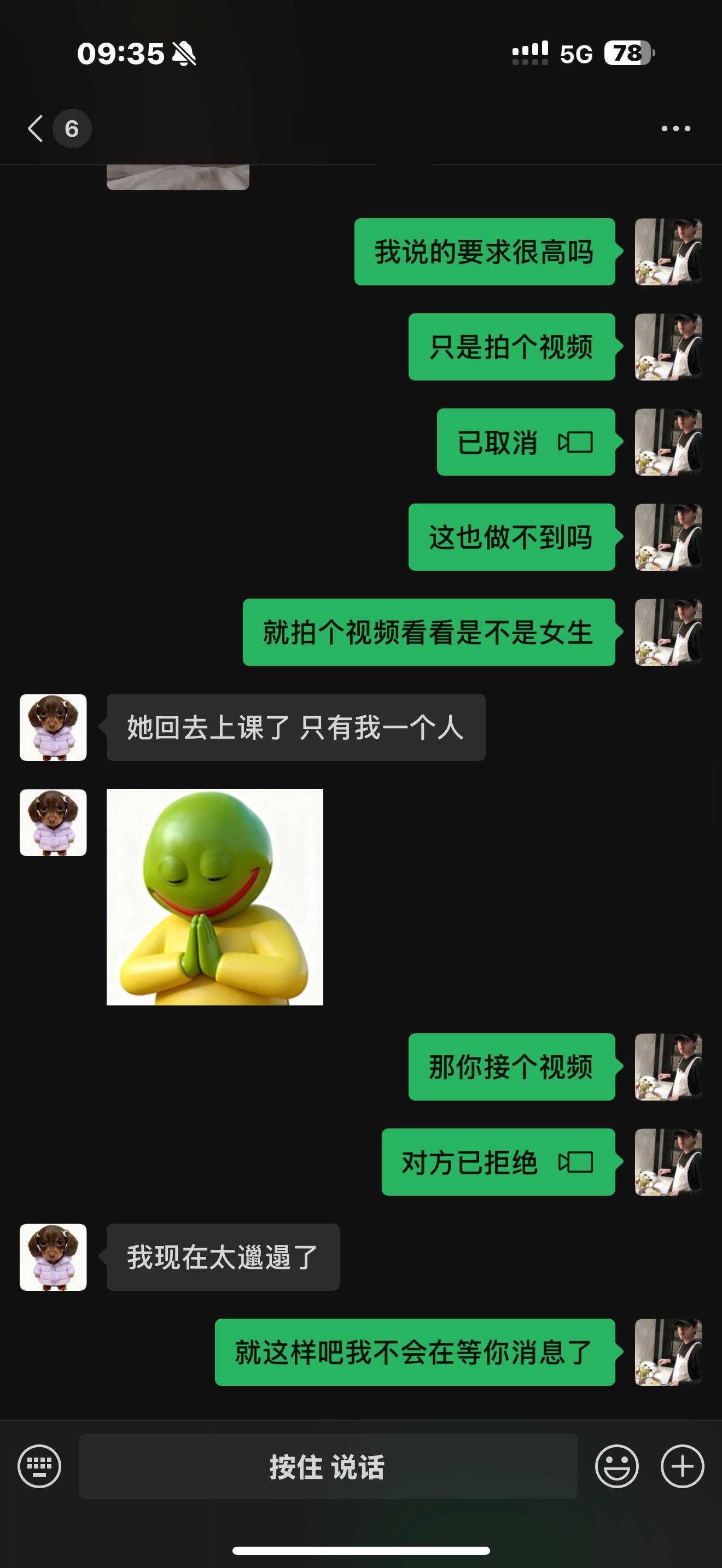This screenshot has width=722, height=1568.
Task: Call back from the 已取消 video call bubble
Action: click(x=526, y=442)
